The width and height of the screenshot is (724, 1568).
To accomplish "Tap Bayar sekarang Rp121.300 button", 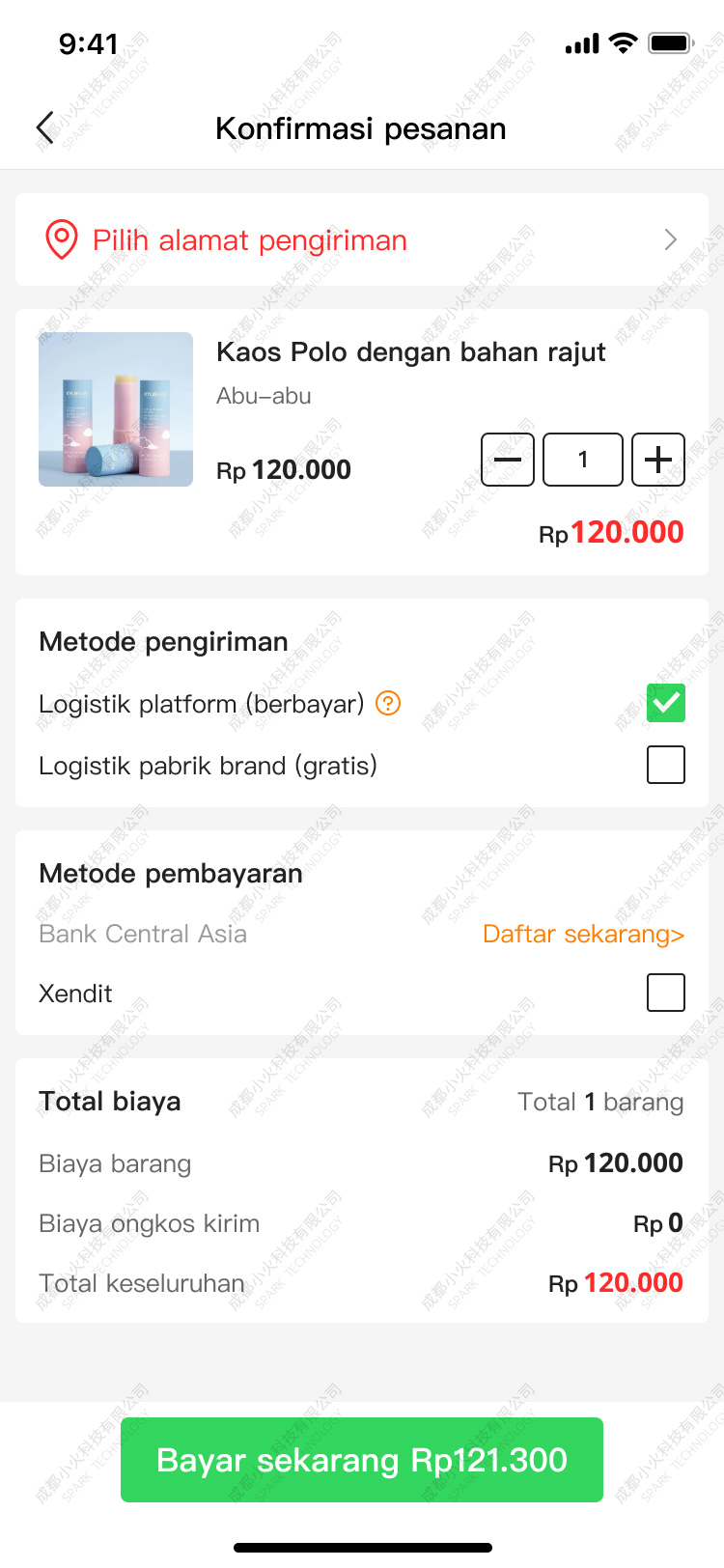I will [362, 1460].
